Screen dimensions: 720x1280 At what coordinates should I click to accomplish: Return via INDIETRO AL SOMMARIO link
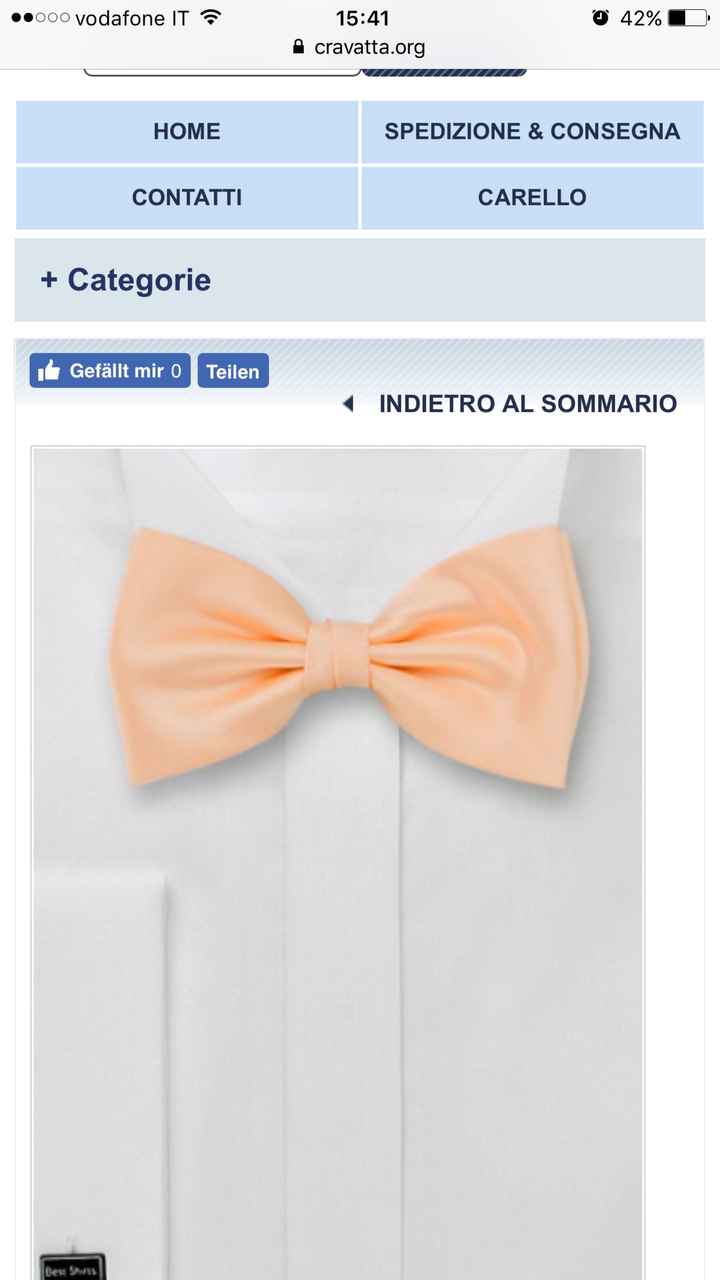[526, 404]
